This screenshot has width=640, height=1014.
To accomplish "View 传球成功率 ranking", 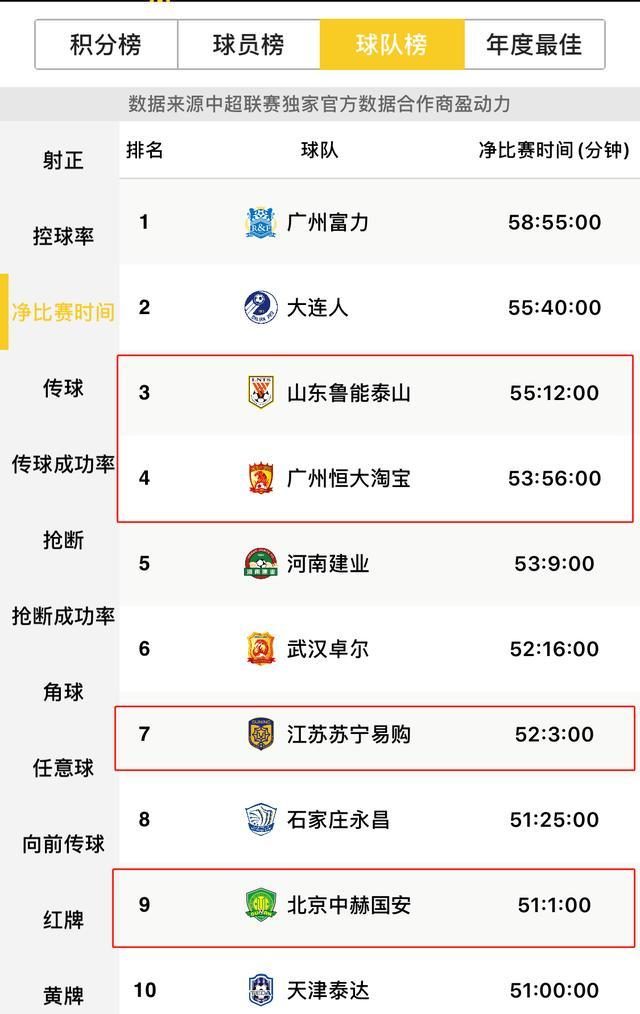I will [x=63, y=464].
